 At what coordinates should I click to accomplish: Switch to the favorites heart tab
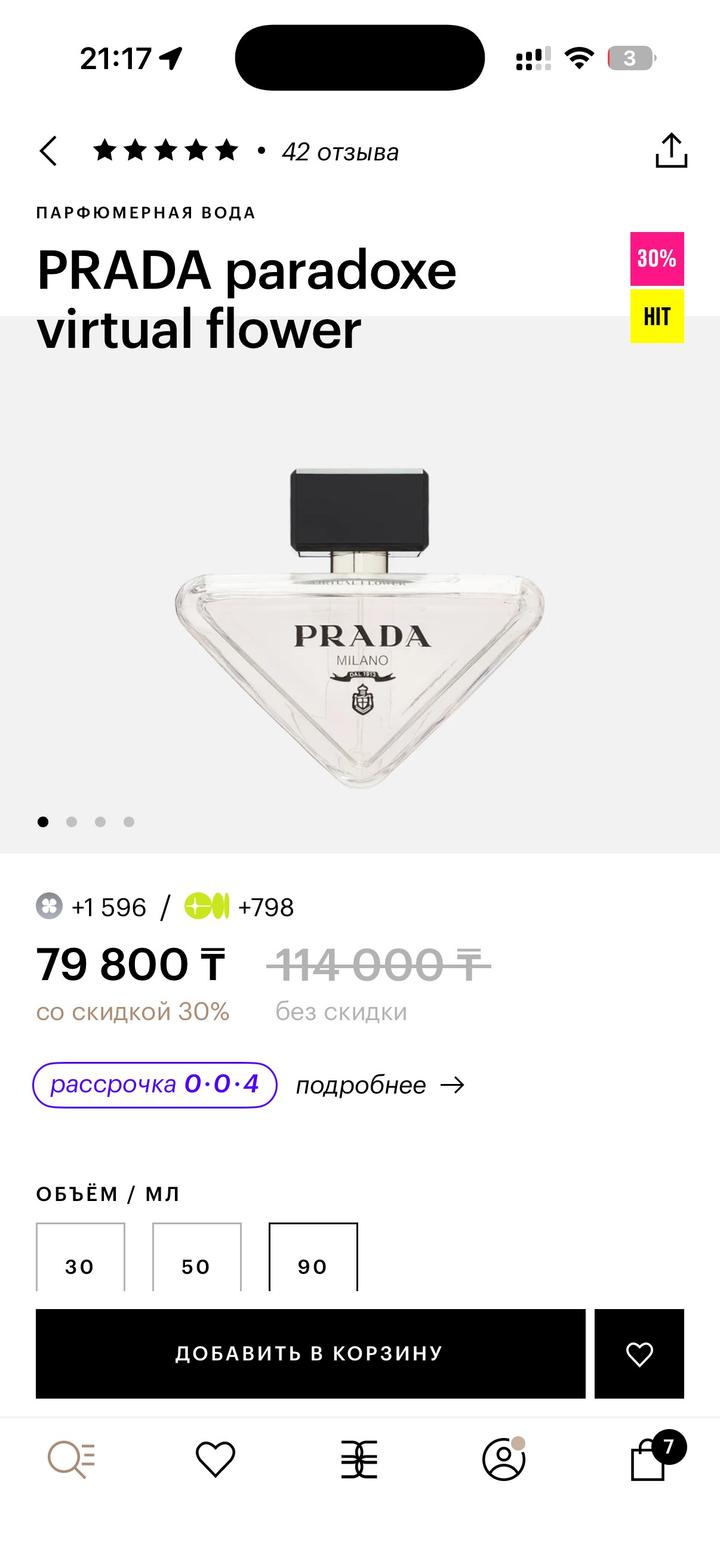[x=215, y=1460]
